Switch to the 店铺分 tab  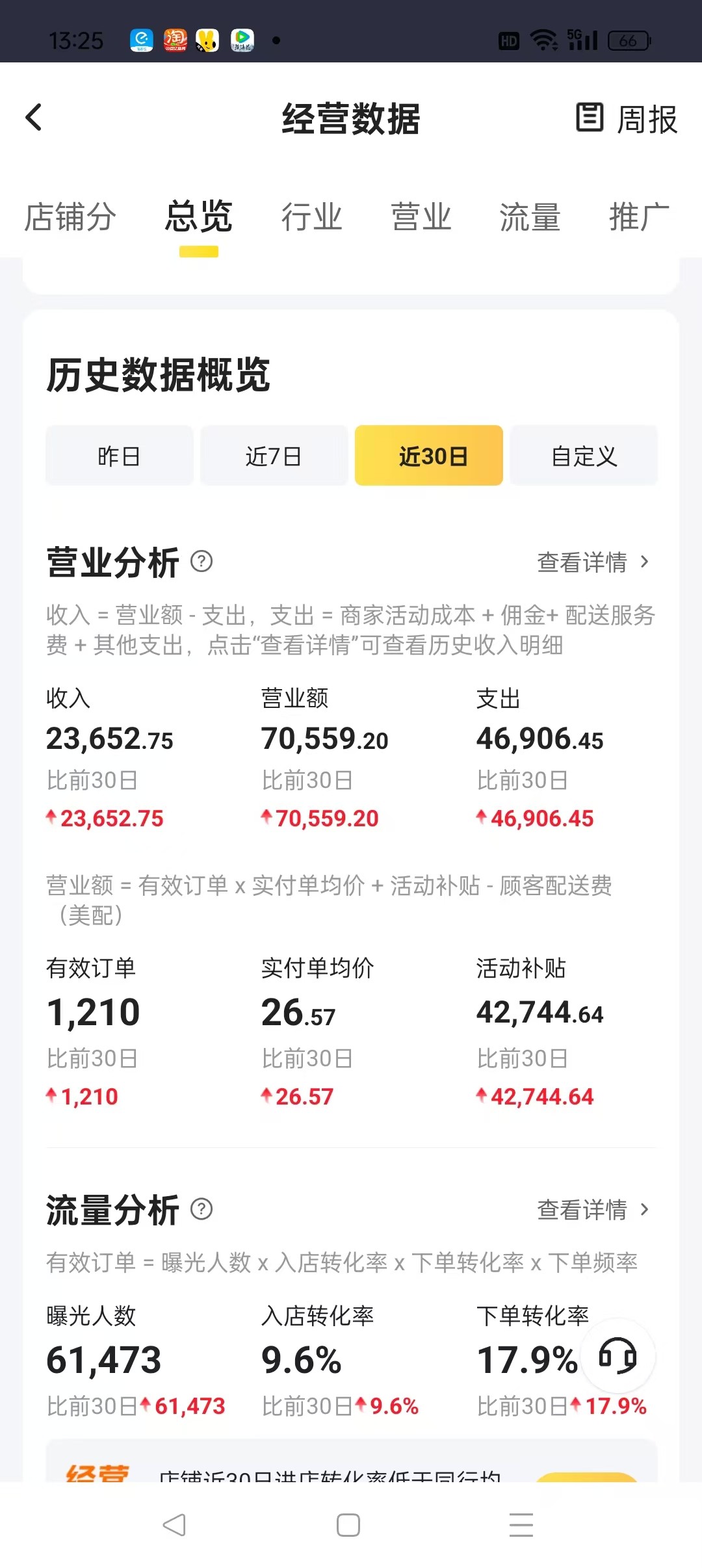click(70, 216)
